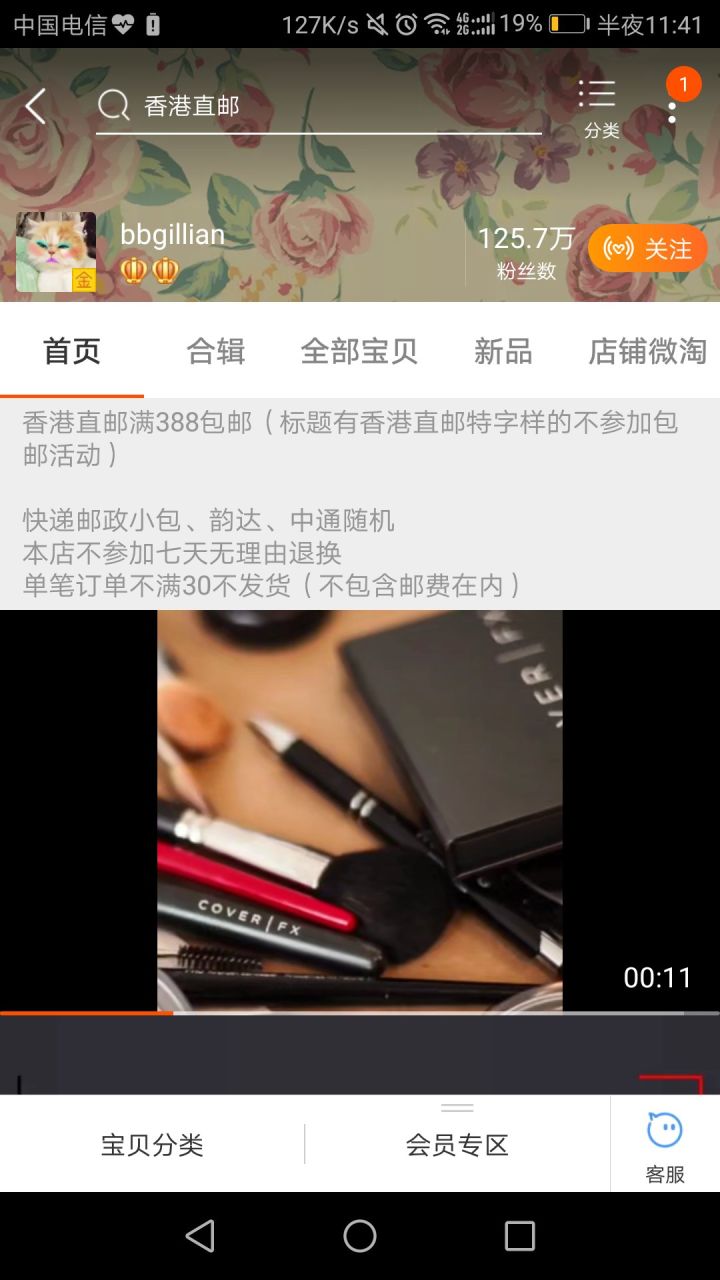720x1280 pixels.
Task: Tap the makeup video to toggle playback
Action: tap(360, 811)
